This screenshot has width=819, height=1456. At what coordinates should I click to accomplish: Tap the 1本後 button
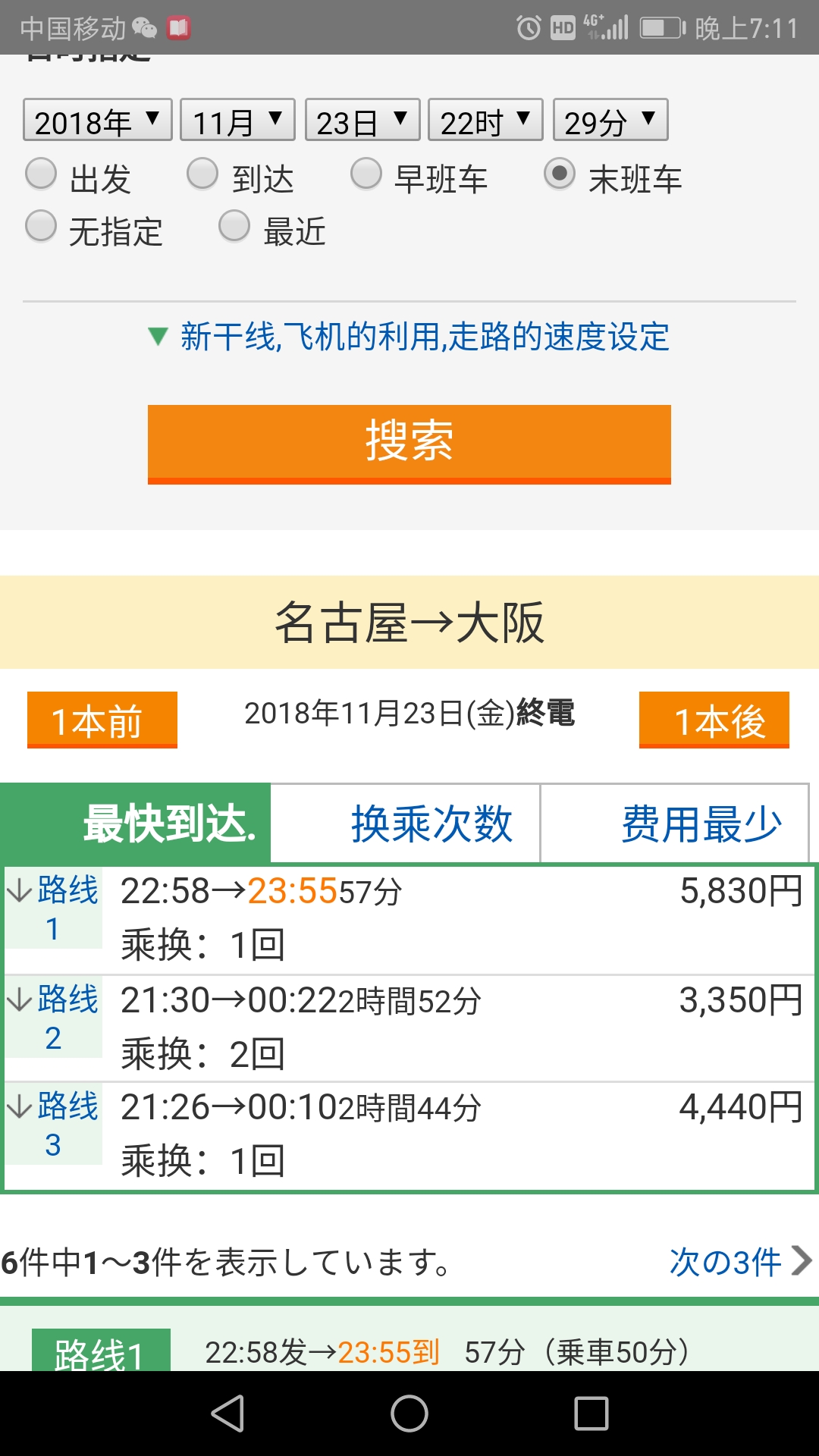tap(714, 720)
